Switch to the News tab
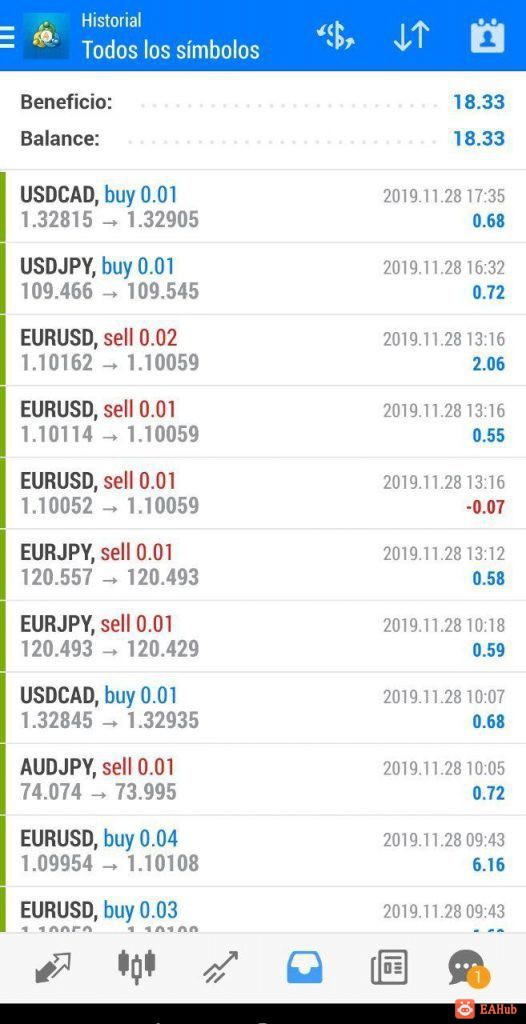This screenshot has width=526, height=1024. pyautogui.click(x=389, y=967)
